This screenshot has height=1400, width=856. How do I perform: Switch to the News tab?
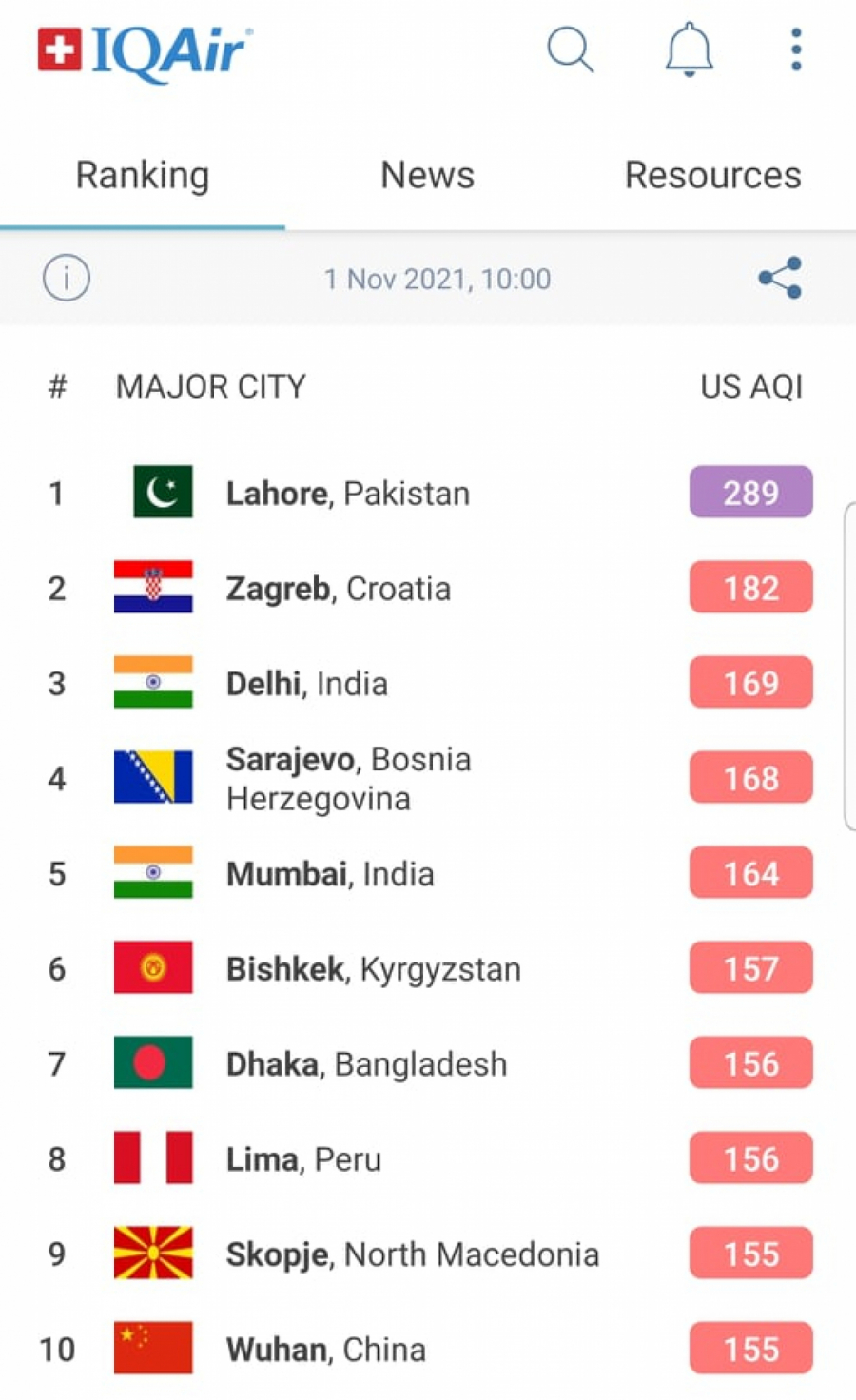pos(427,176)
